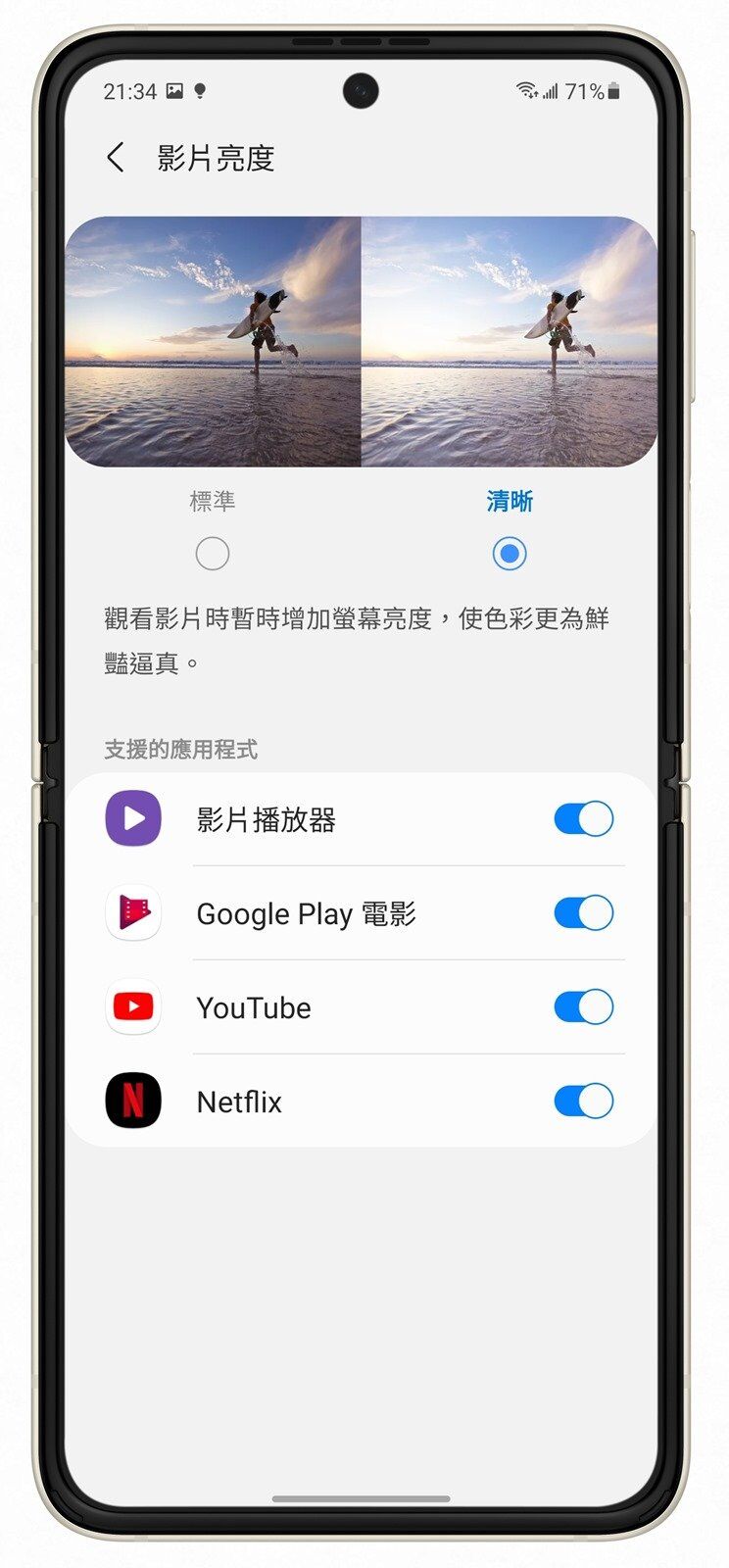
Task: Toggle the 影片播放器 switch
Action: click(583, 819)
